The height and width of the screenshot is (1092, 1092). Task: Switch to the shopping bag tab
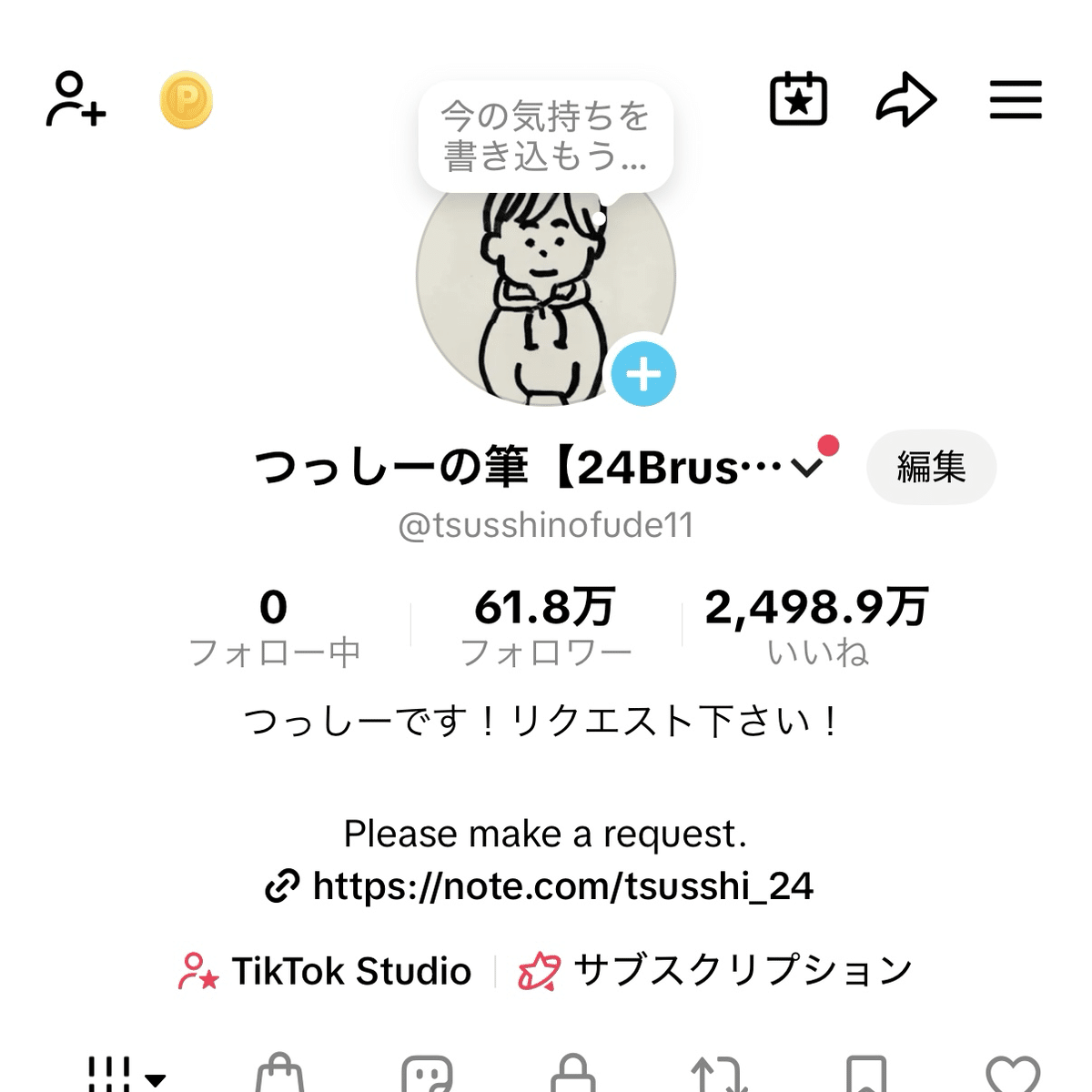(x=279, y=1074)
